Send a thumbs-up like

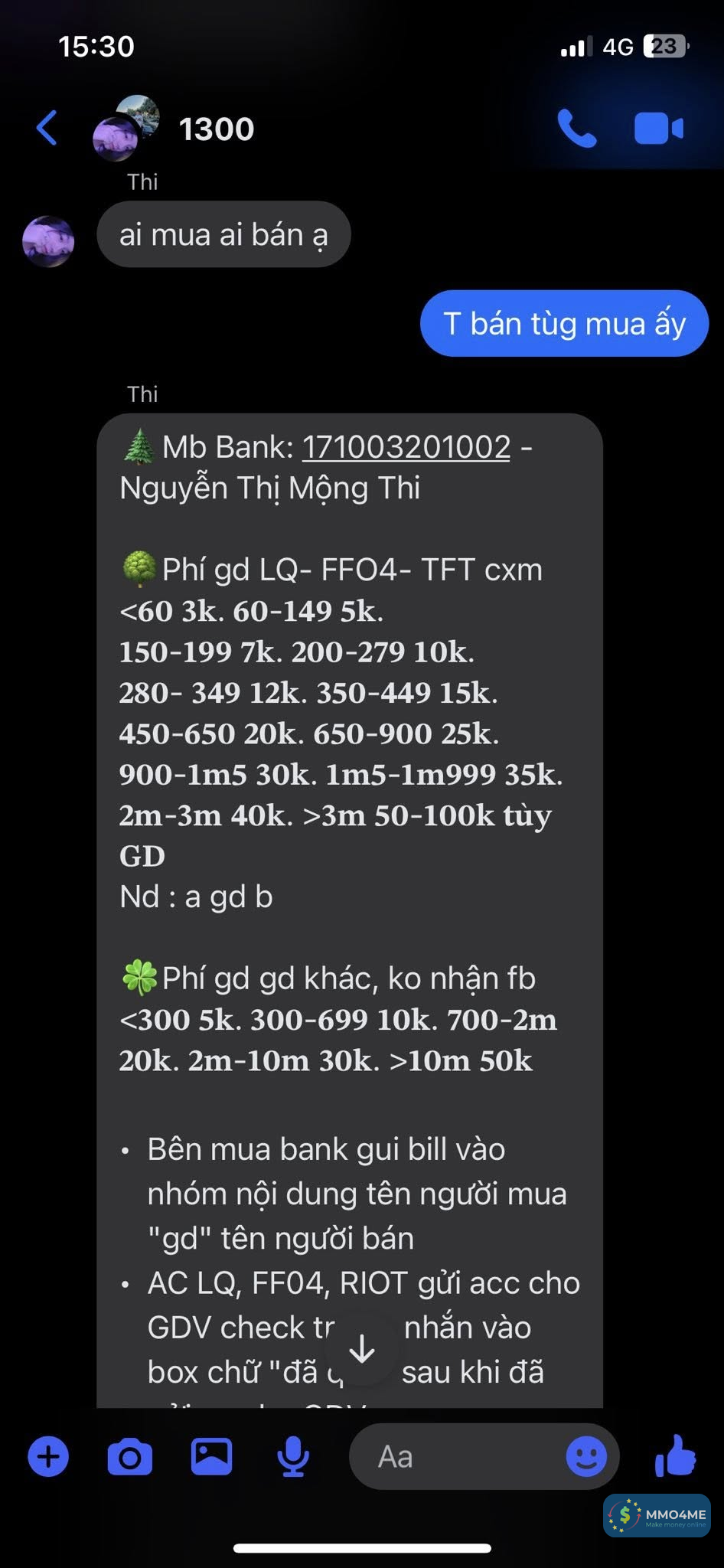click(x=676, y=1456)
